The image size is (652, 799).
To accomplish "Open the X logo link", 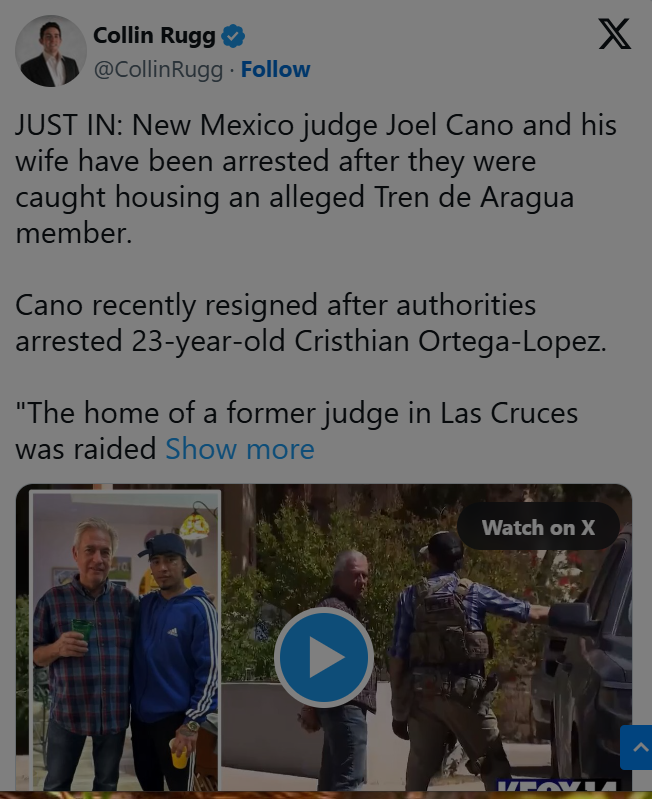I will (614, 35).
